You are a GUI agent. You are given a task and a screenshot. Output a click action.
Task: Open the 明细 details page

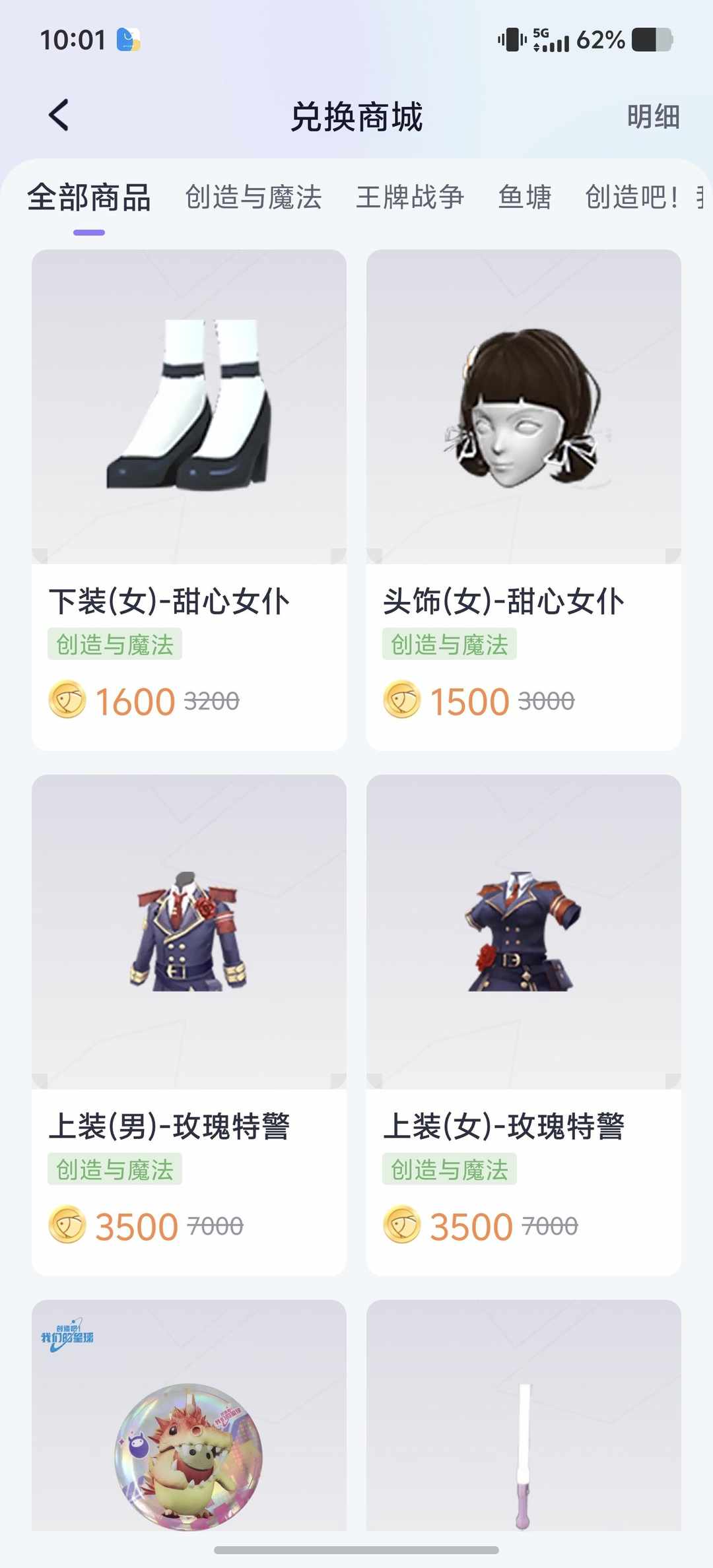(652, 117)
